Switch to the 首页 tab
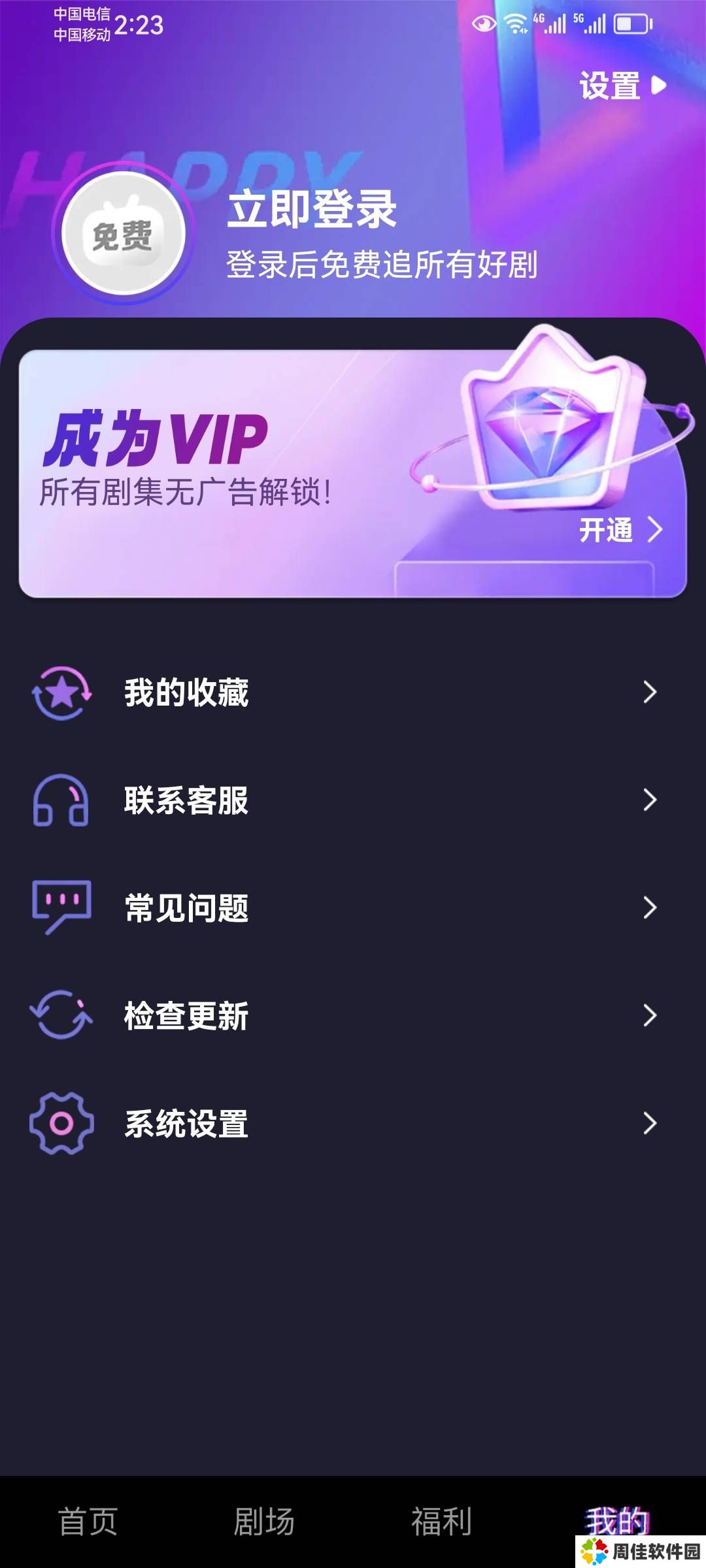706x1568 pixels. (88, 1521)
